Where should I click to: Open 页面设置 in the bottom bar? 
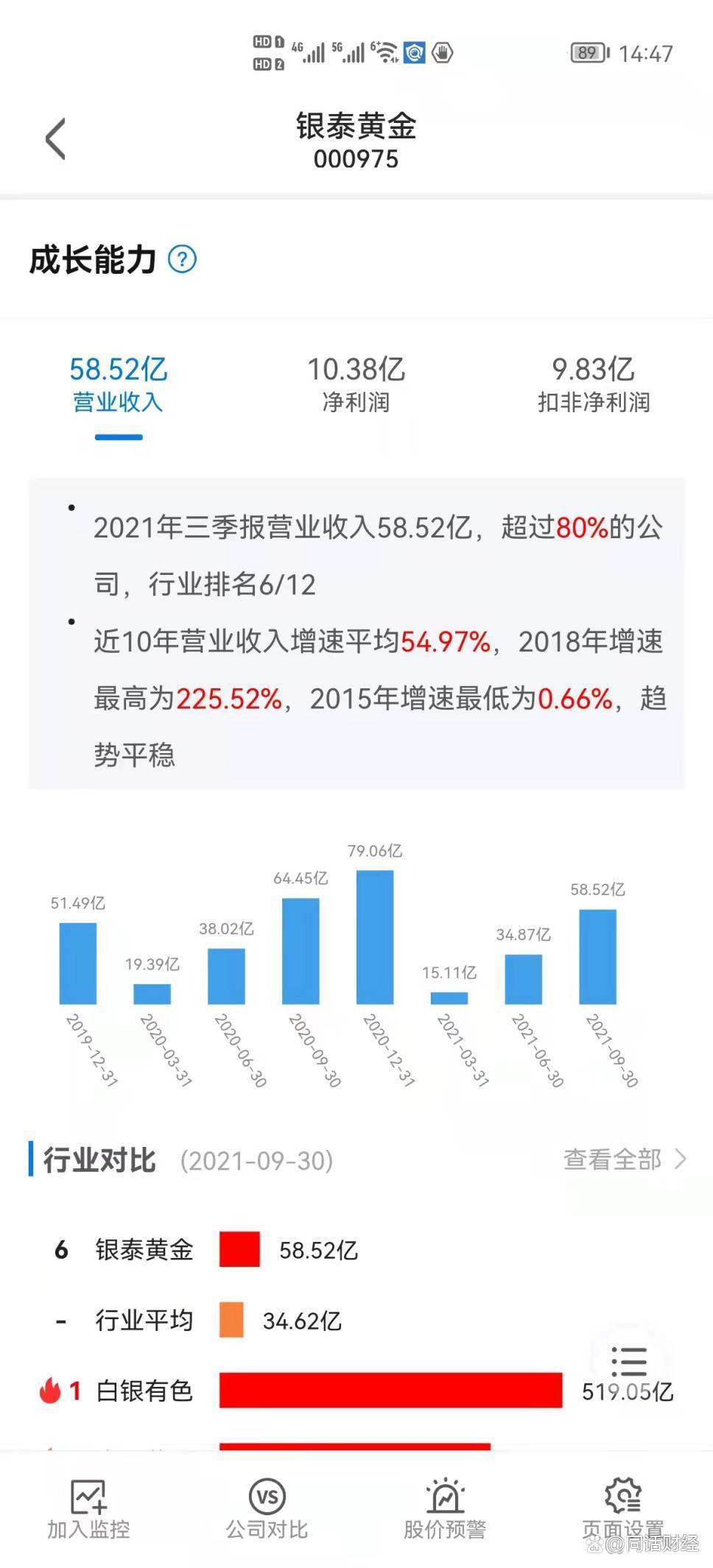(623, 1509)
